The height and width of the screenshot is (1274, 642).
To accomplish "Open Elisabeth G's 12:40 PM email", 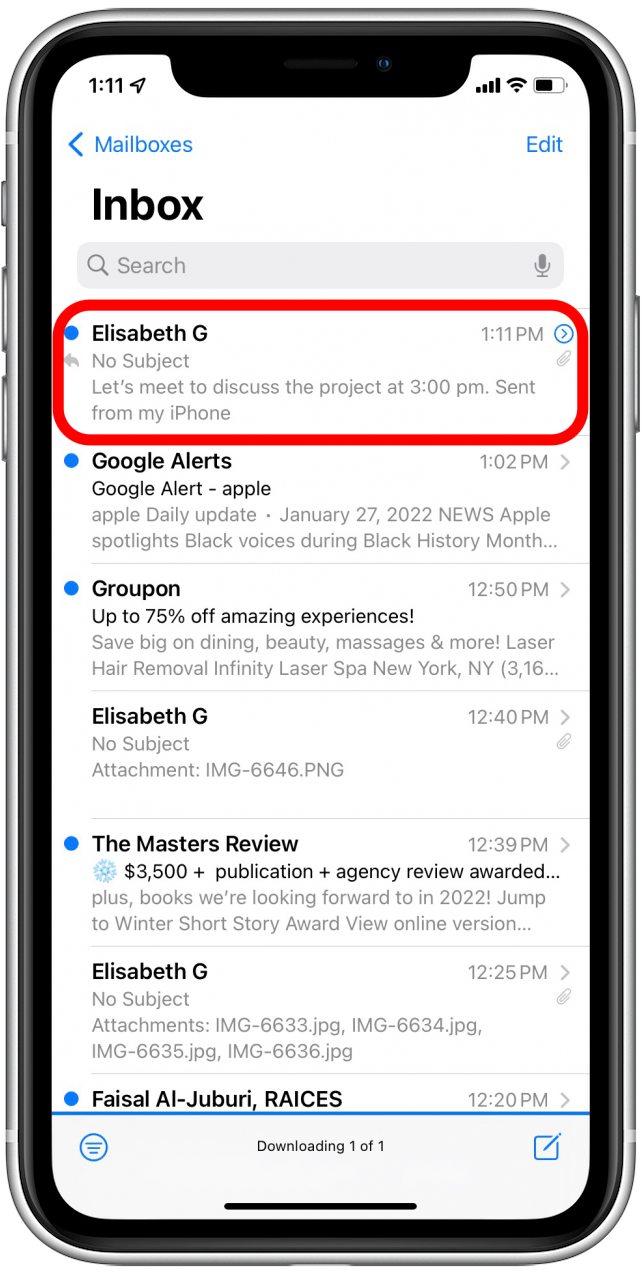I will tap(320, 744).
